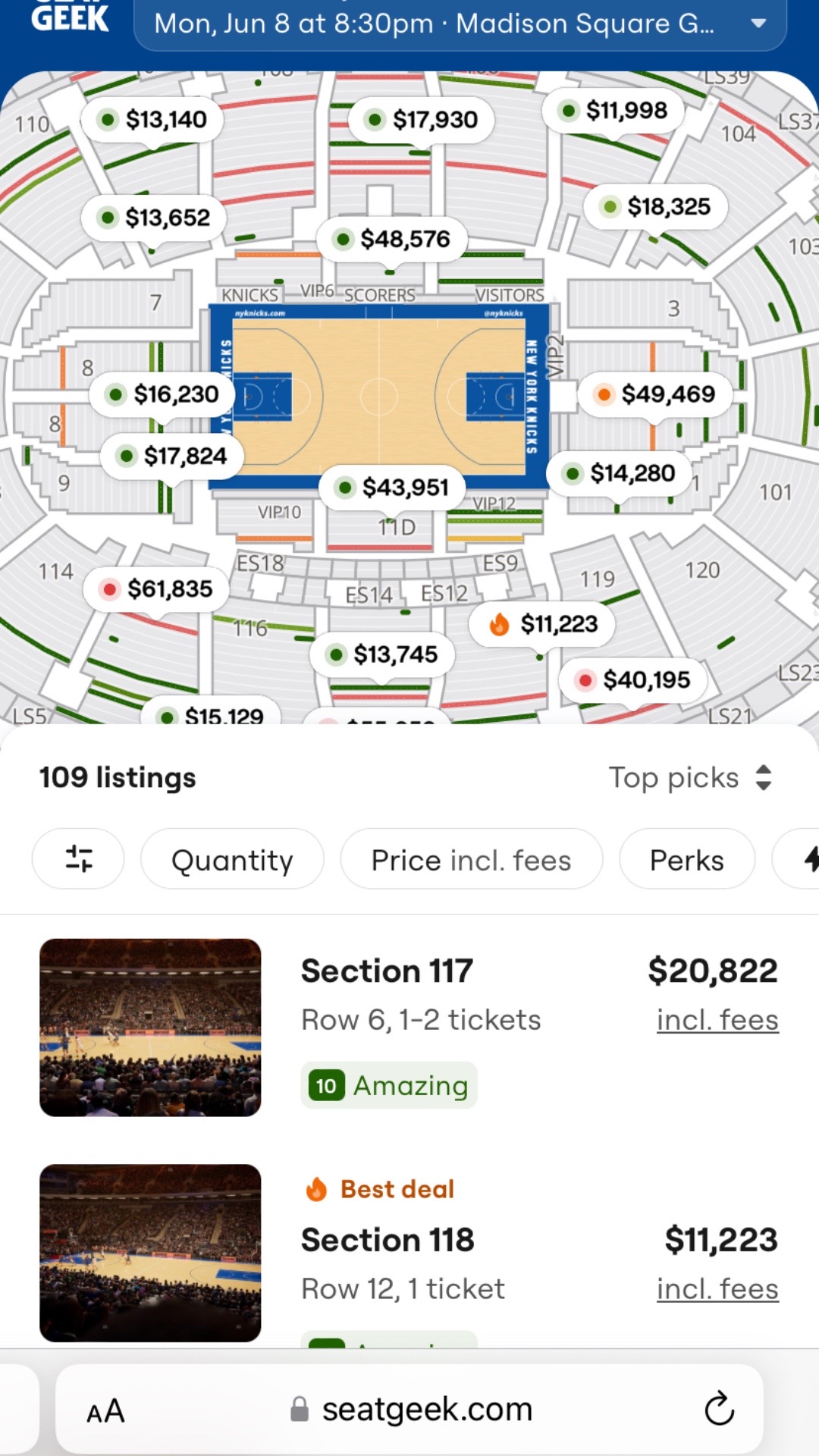Select the $11,223 best deal map pin

click(x=542, y=624)
